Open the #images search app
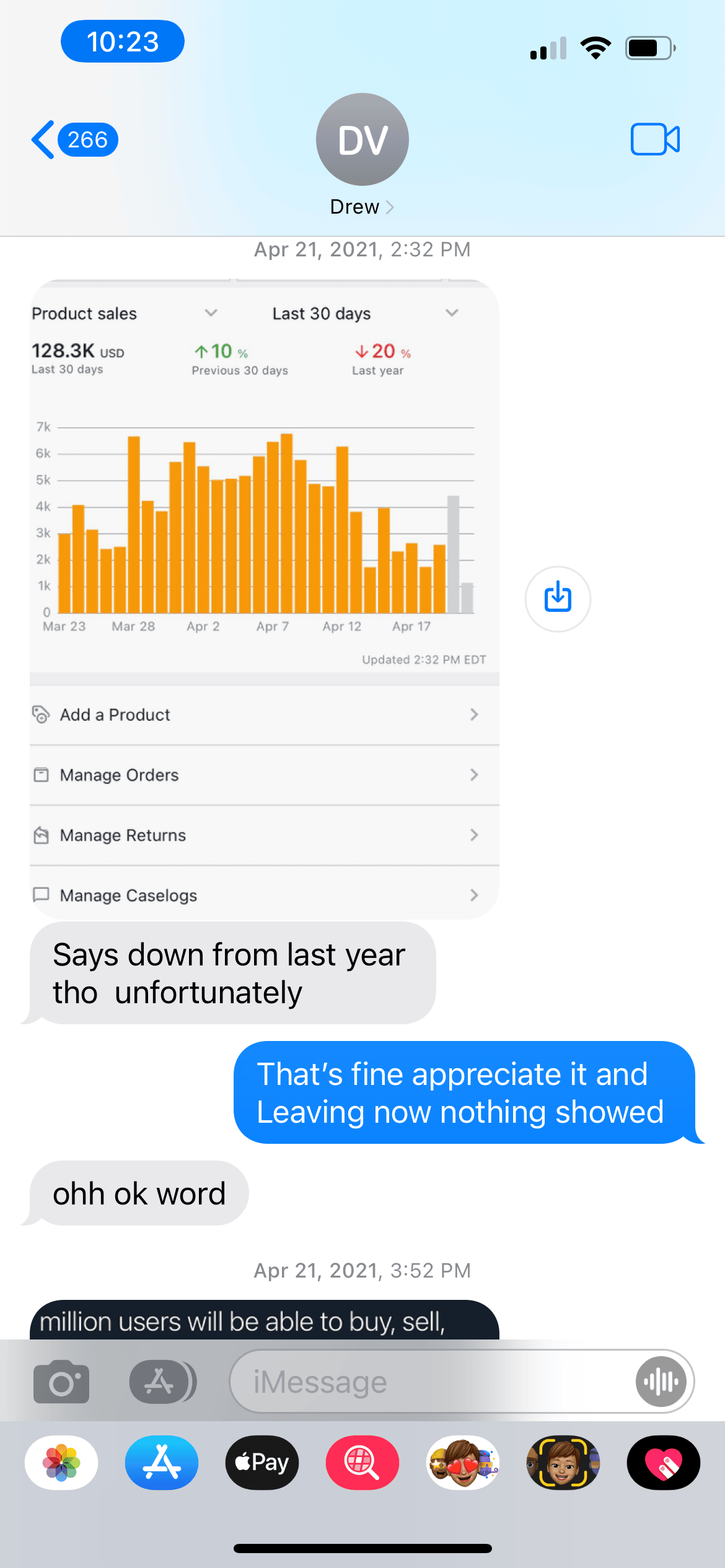 [x=362, y=1463]
